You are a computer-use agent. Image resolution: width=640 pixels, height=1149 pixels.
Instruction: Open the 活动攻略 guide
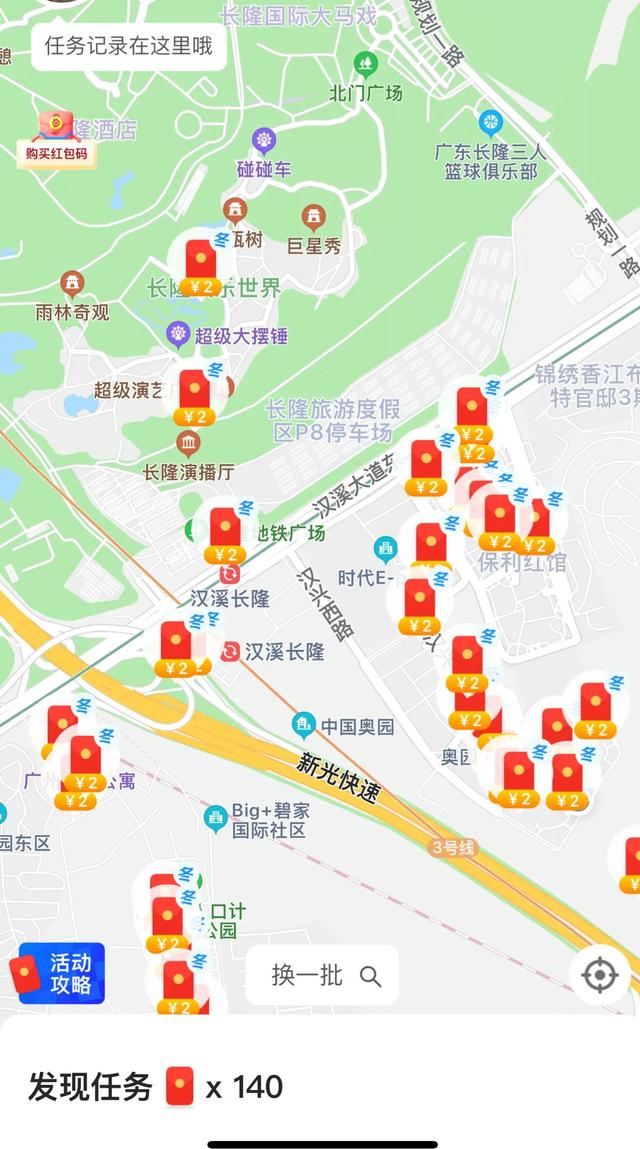(62, 973)
